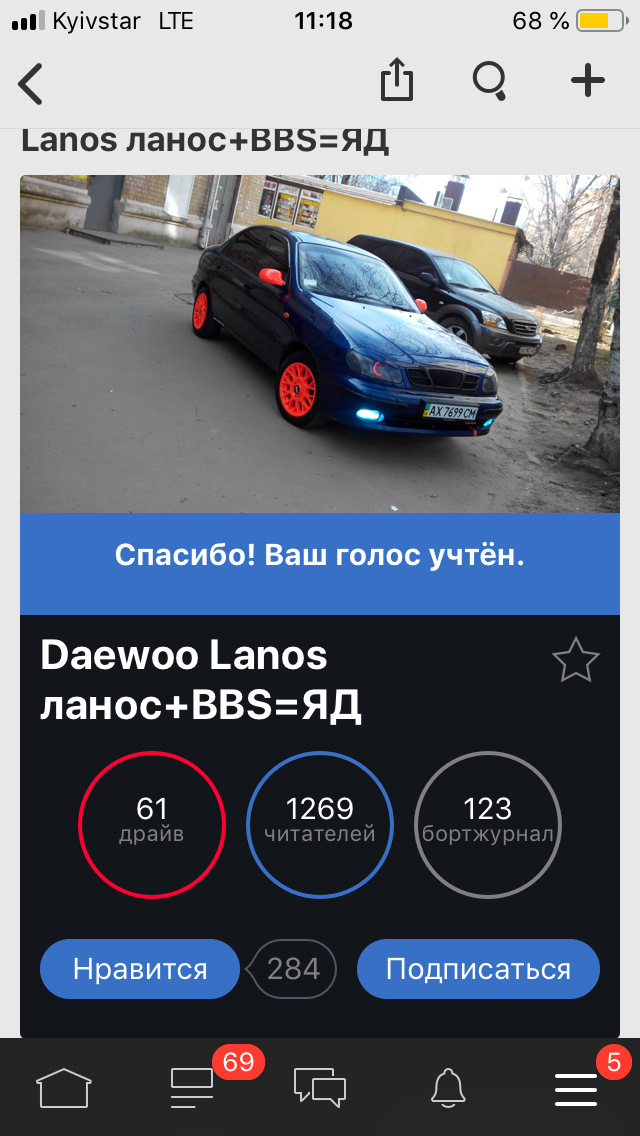
Task: Open the notifications bell tab
Action: tap(448, 1087)
